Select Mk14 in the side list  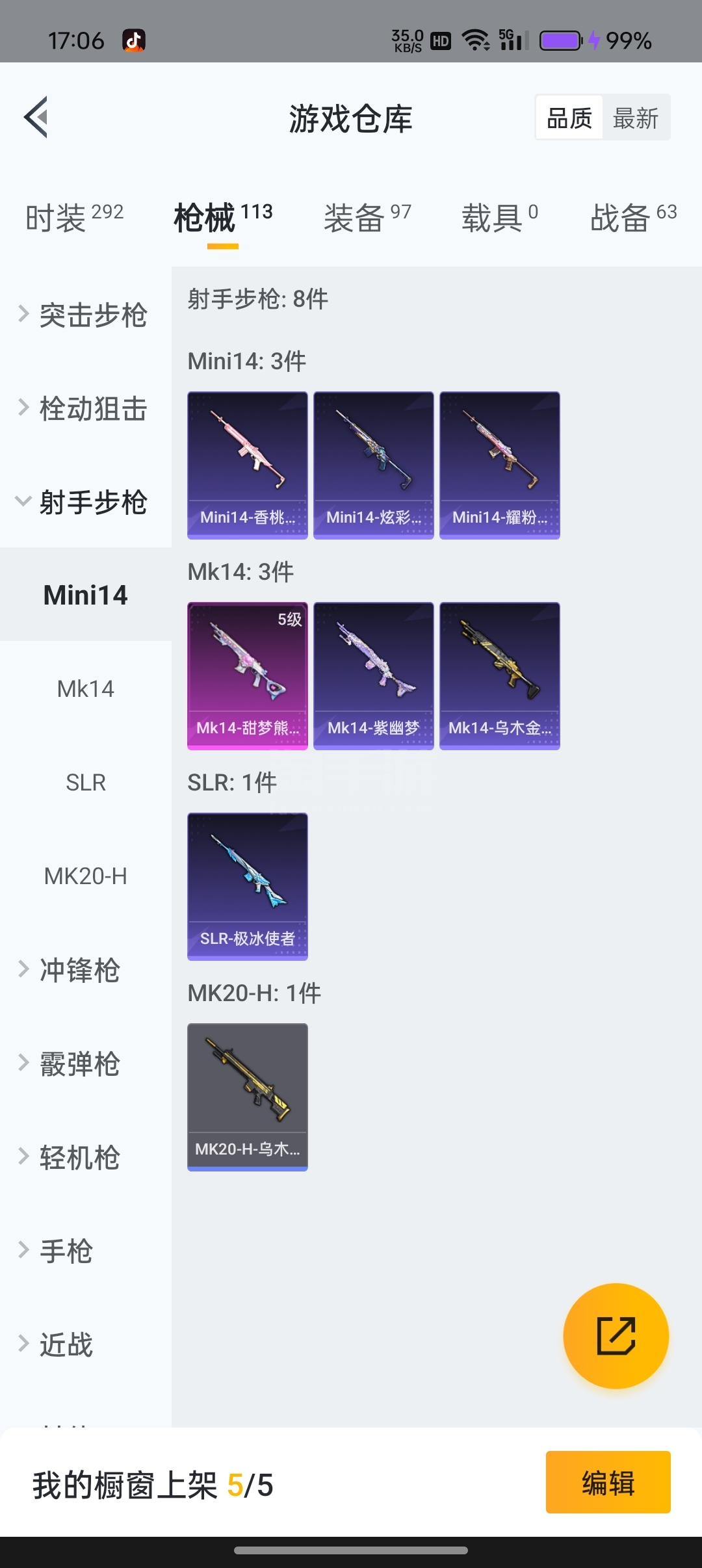[85, 688]
